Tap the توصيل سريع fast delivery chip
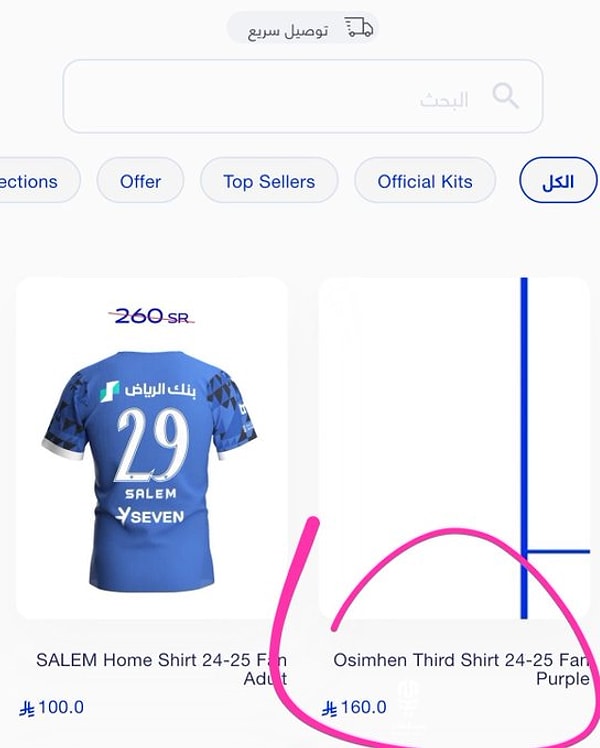 click(x=302, y=29)
